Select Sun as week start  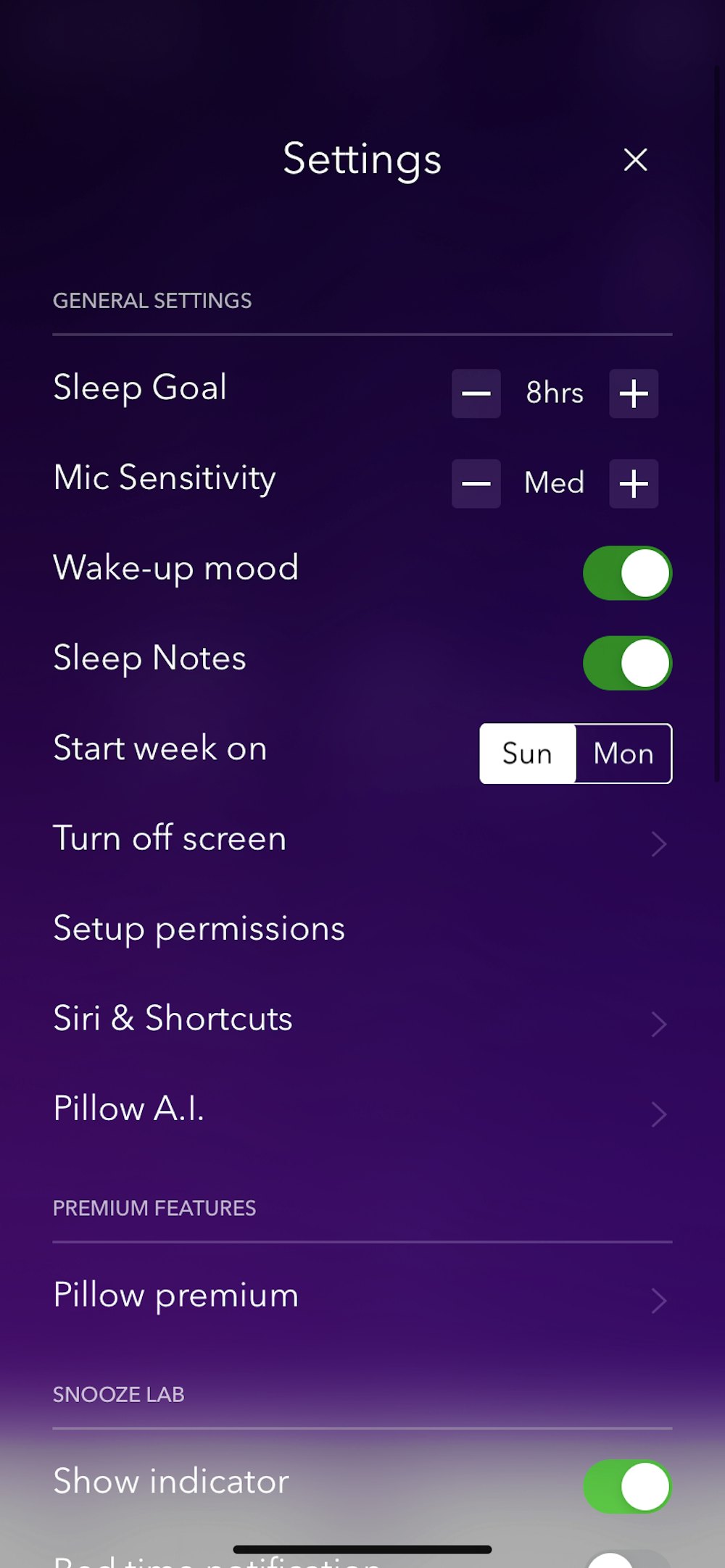pos(528,754)
